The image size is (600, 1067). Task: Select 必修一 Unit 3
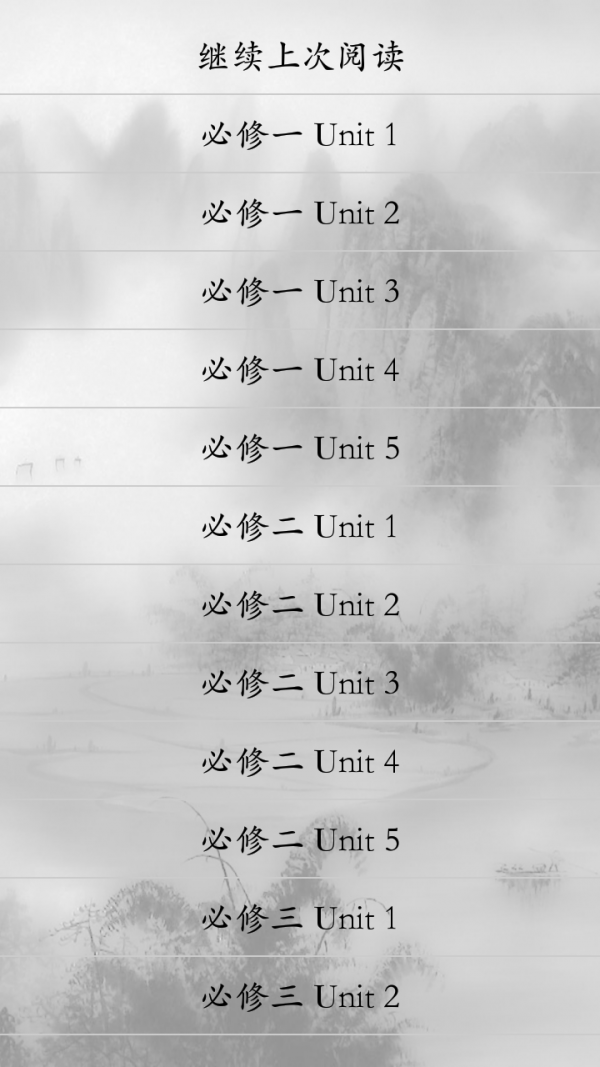(x=300, y=291)
